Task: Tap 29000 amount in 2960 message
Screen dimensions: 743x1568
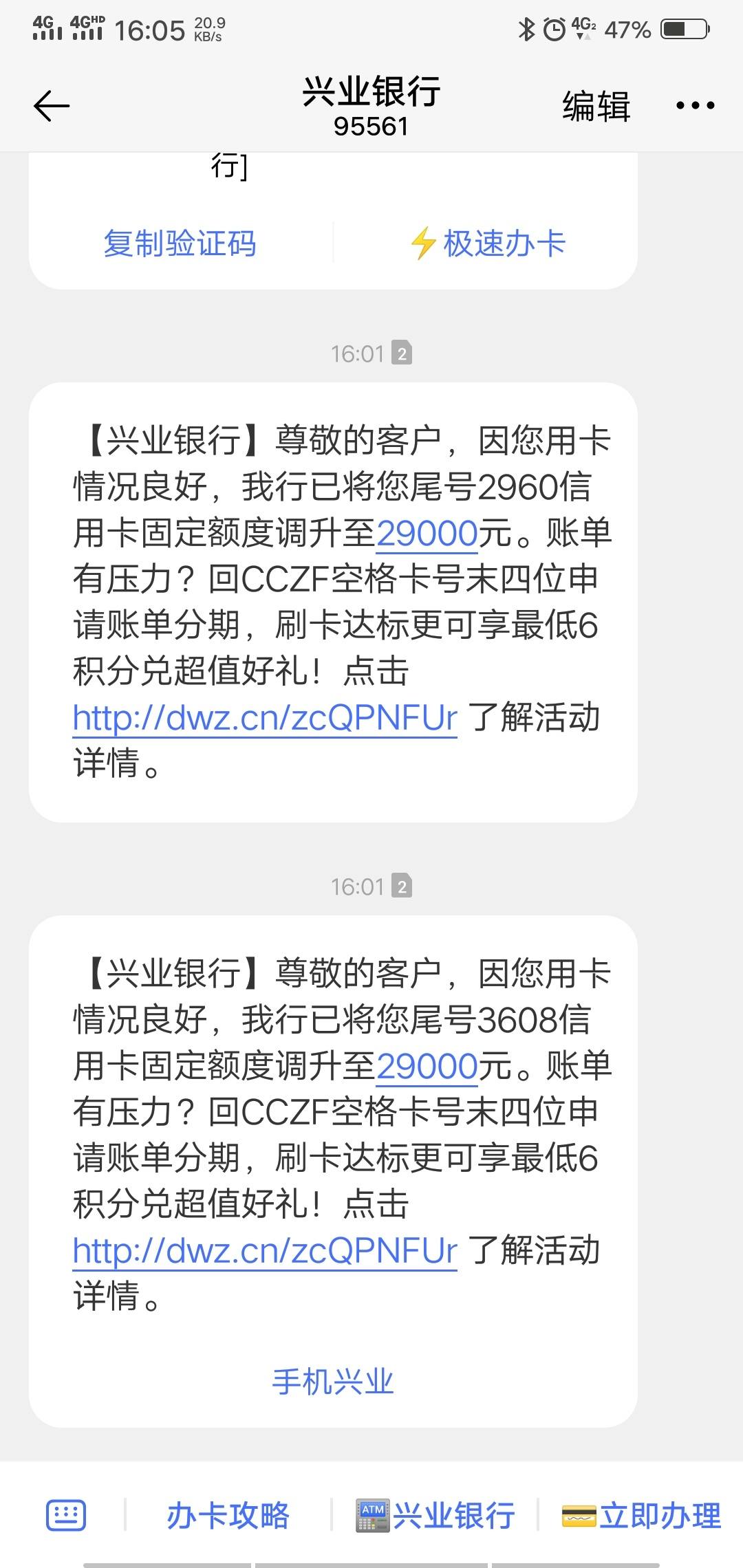Action: pos(427,534)
